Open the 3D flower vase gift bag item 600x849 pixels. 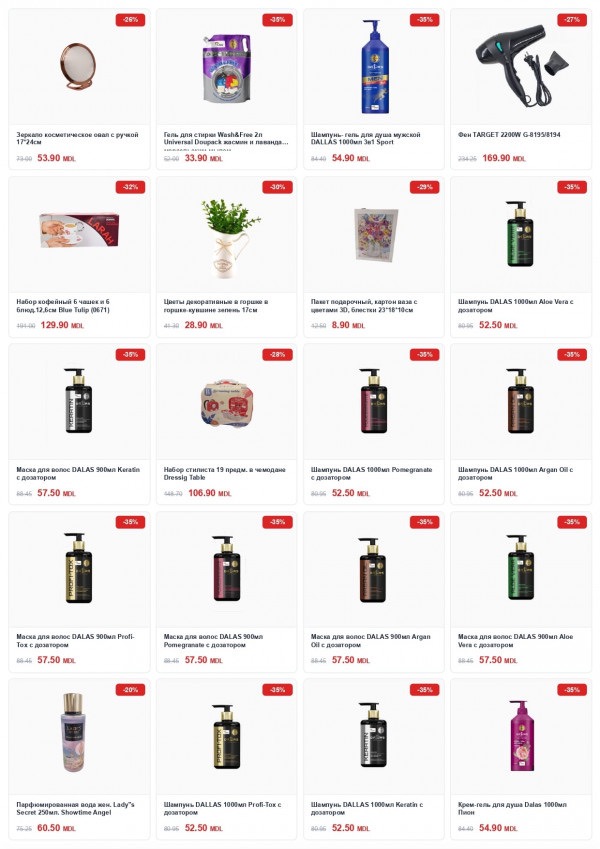[x=372, y=235]
